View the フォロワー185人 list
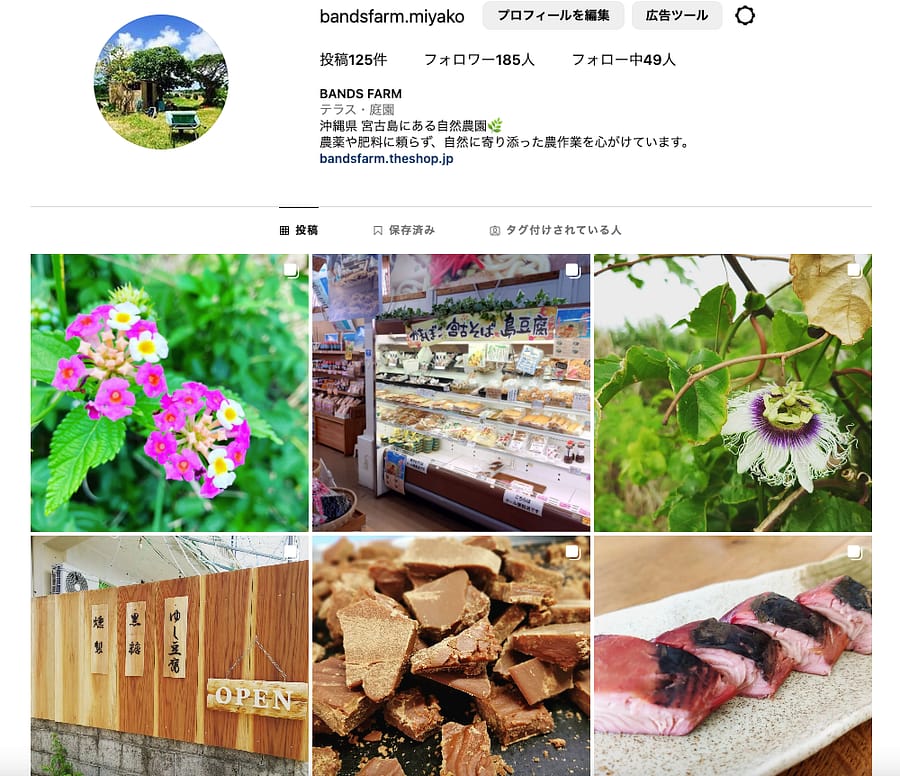Image resolution: width=900 pixels, height=776 pixels. 479,60
